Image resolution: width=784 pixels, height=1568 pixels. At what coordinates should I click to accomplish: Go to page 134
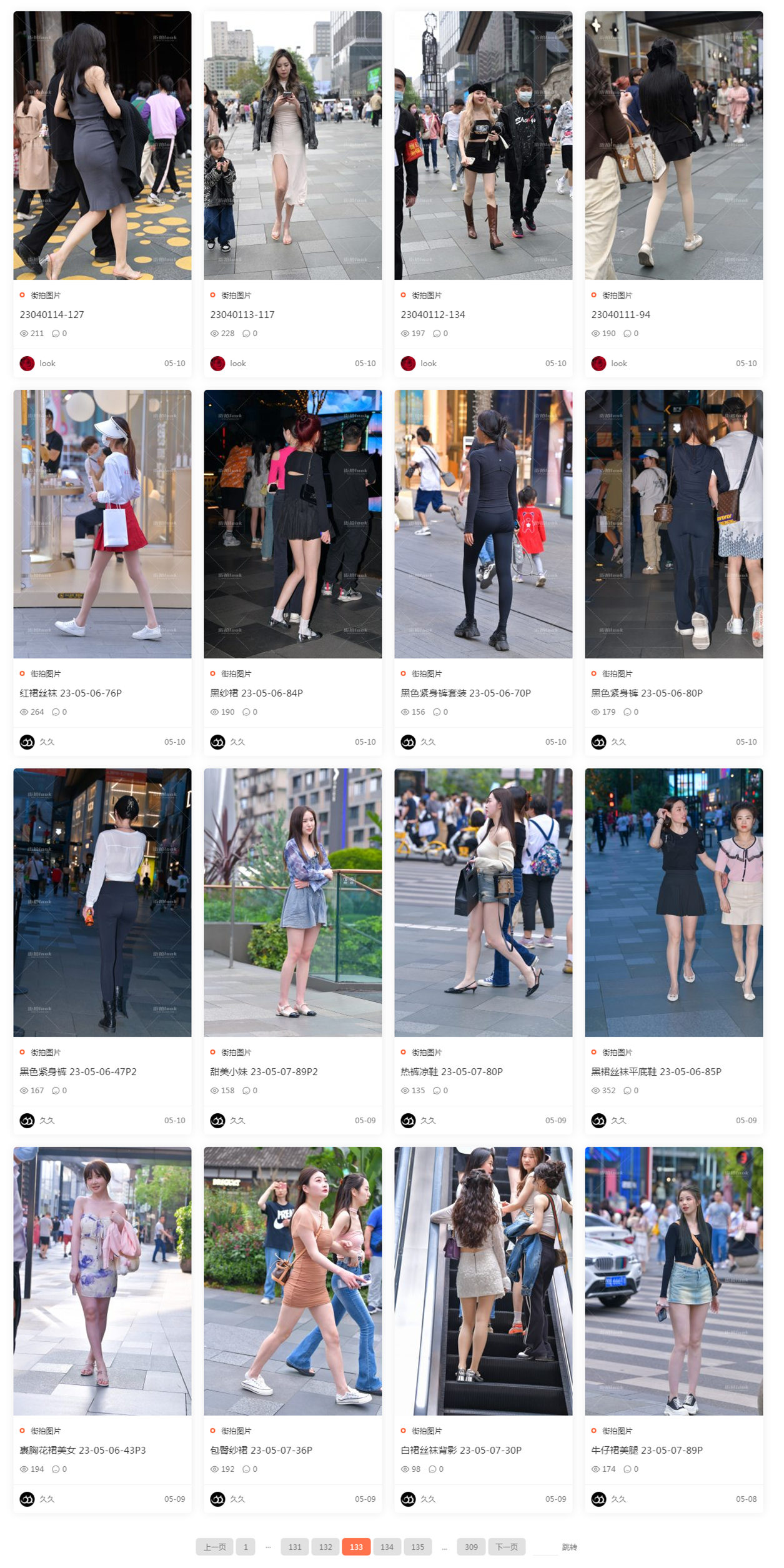387,1547
